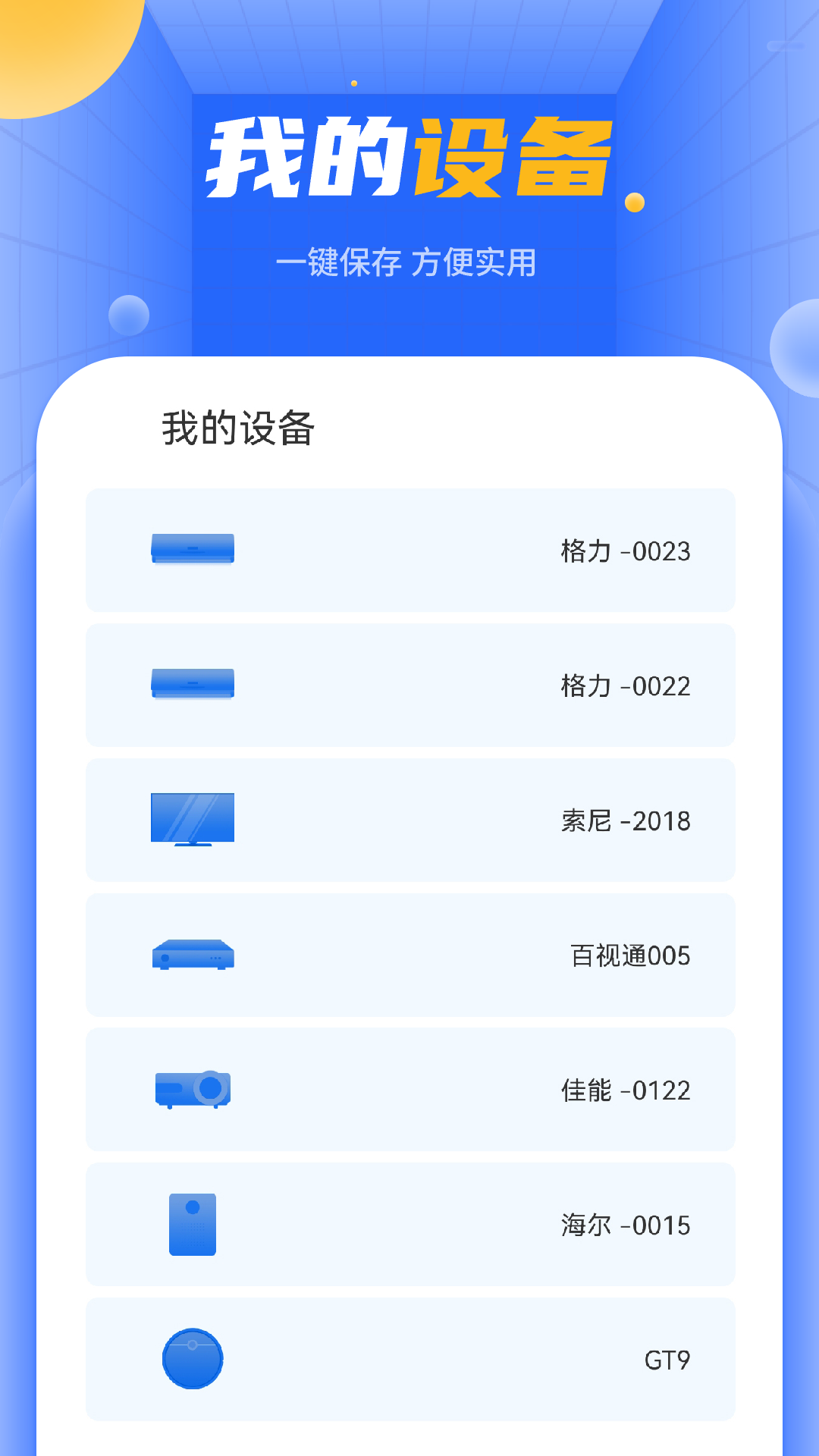Select the 佳能-0122 projector device
This screenshot has width=819, height=1456.
coord(409,1089)
